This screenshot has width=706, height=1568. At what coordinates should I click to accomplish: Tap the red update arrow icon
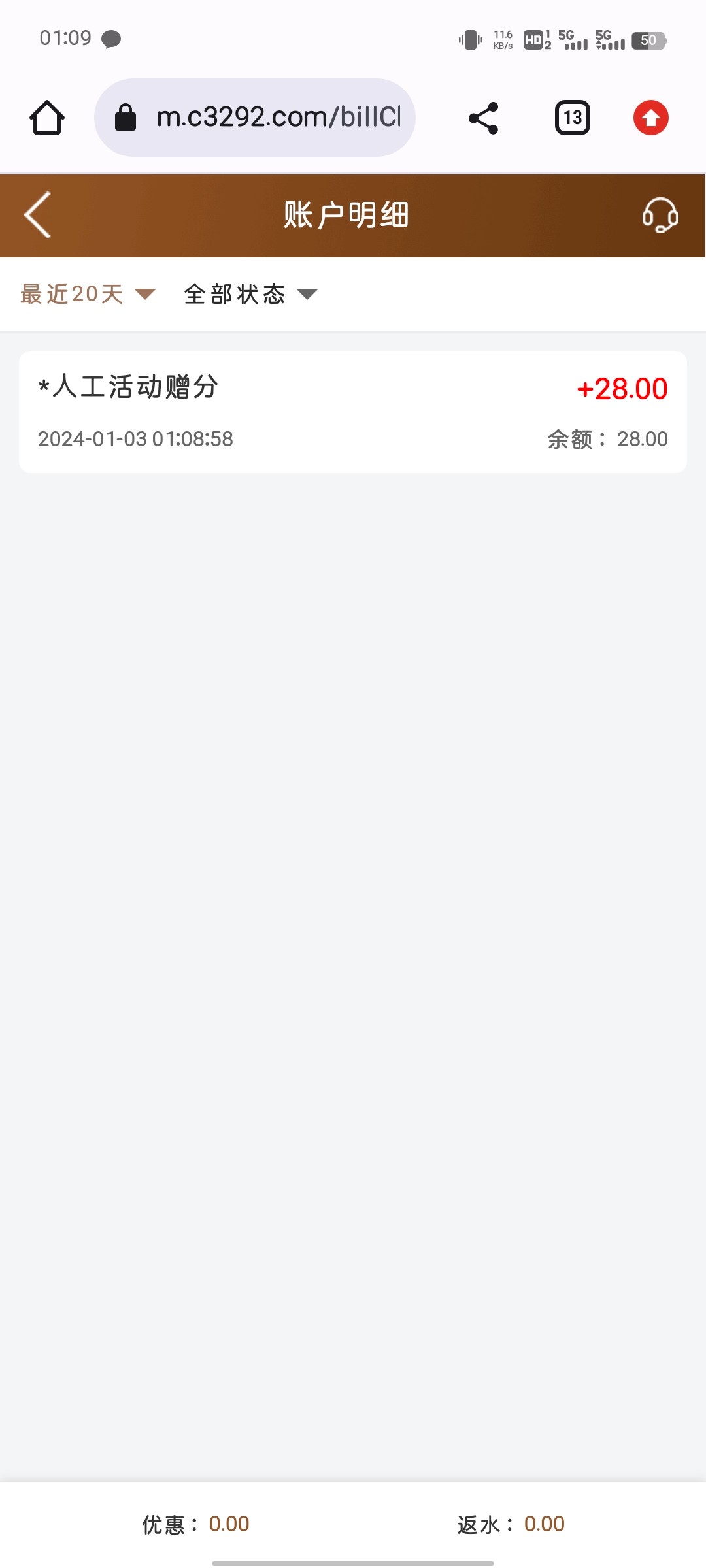pyautogui.click(x=650, y=118)
